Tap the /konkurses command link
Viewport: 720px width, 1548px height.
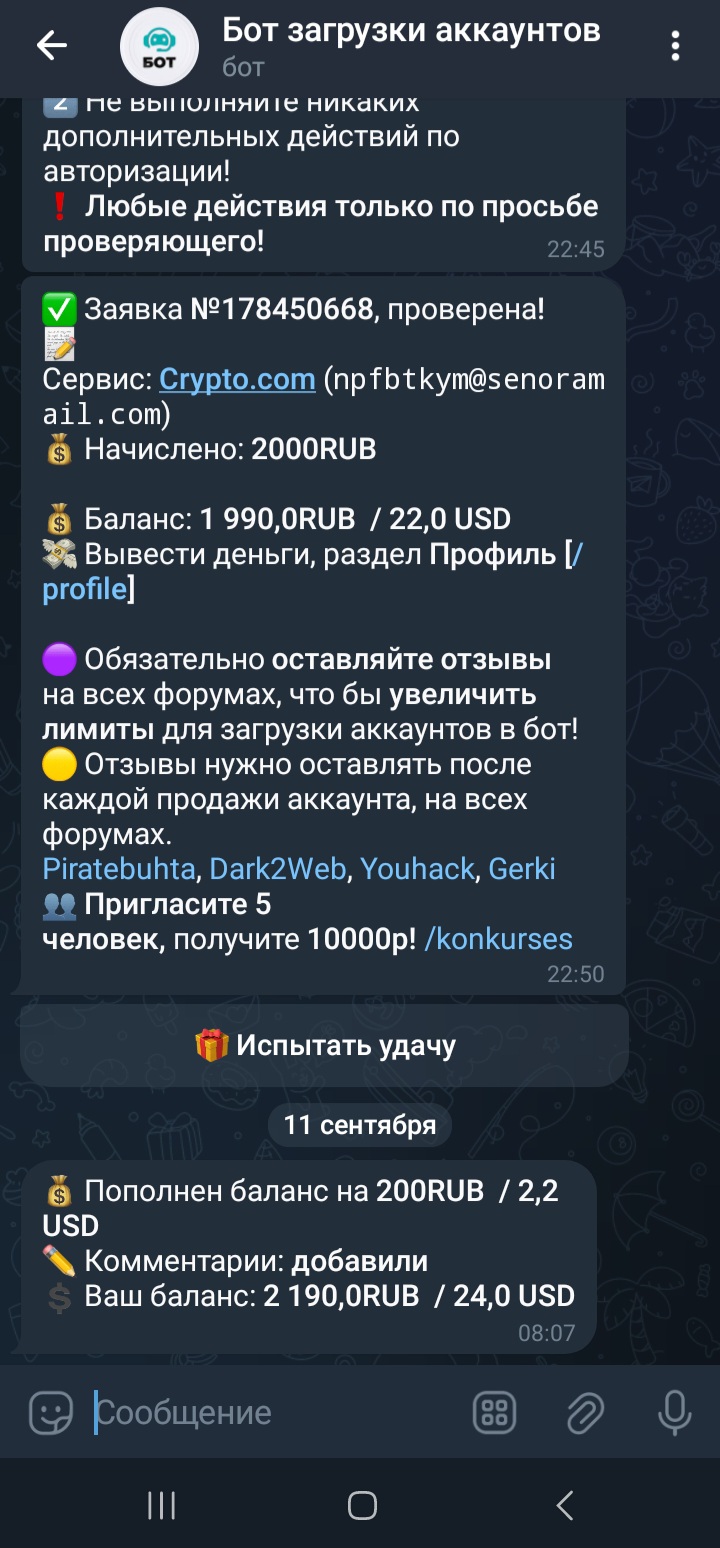(x=498, y=939)
